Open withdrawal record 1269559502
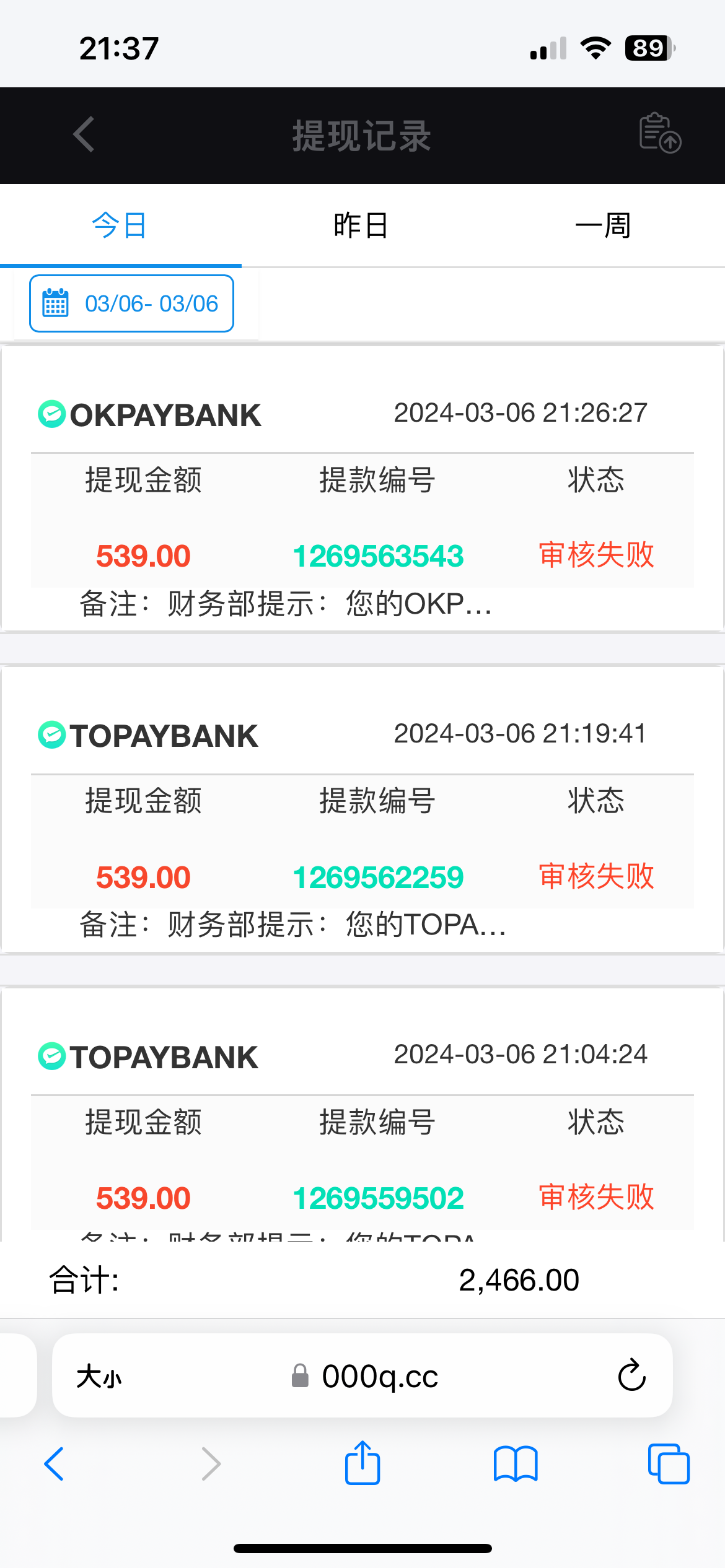The height and width of the screenshot is (1568, 725). [377, 1198]
